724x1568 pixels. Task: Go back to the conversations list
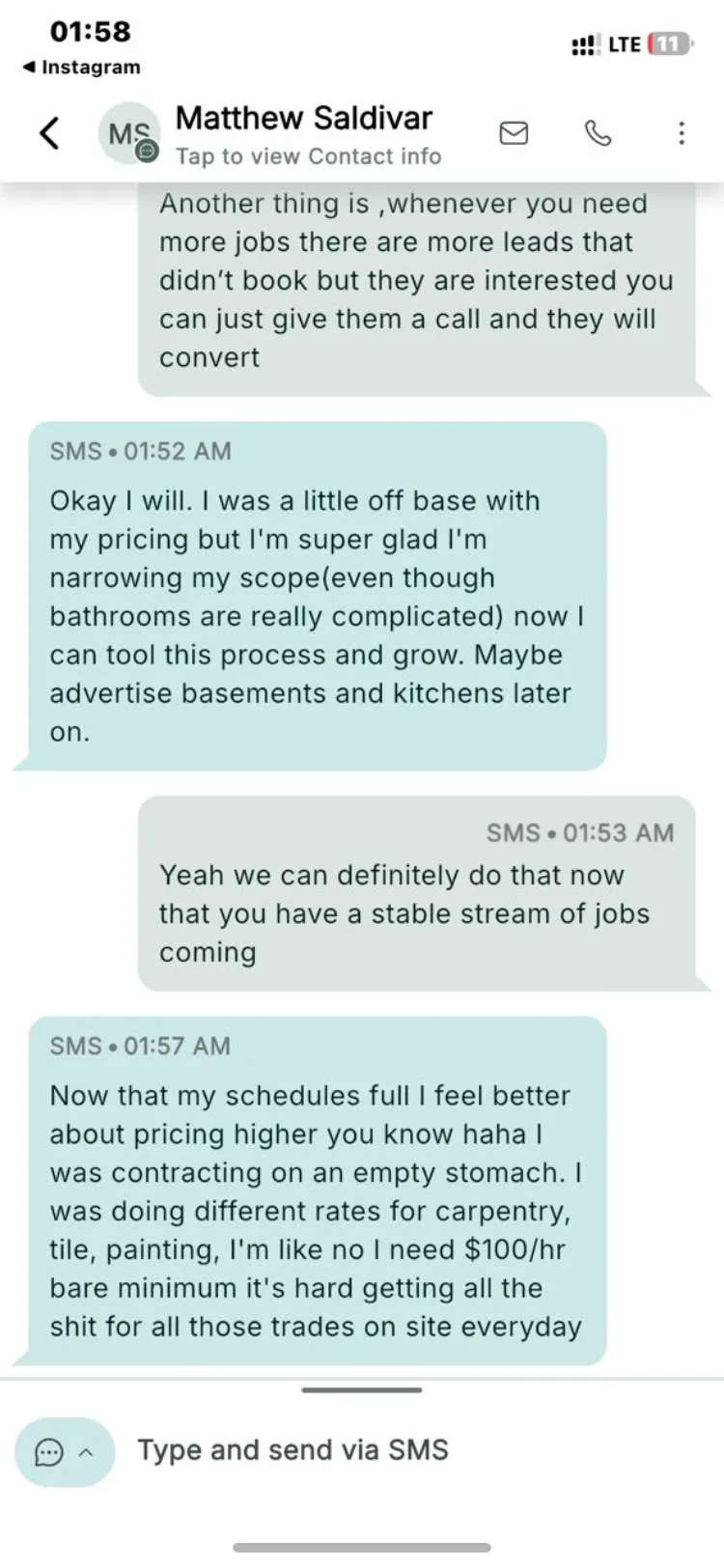(50, 133)
